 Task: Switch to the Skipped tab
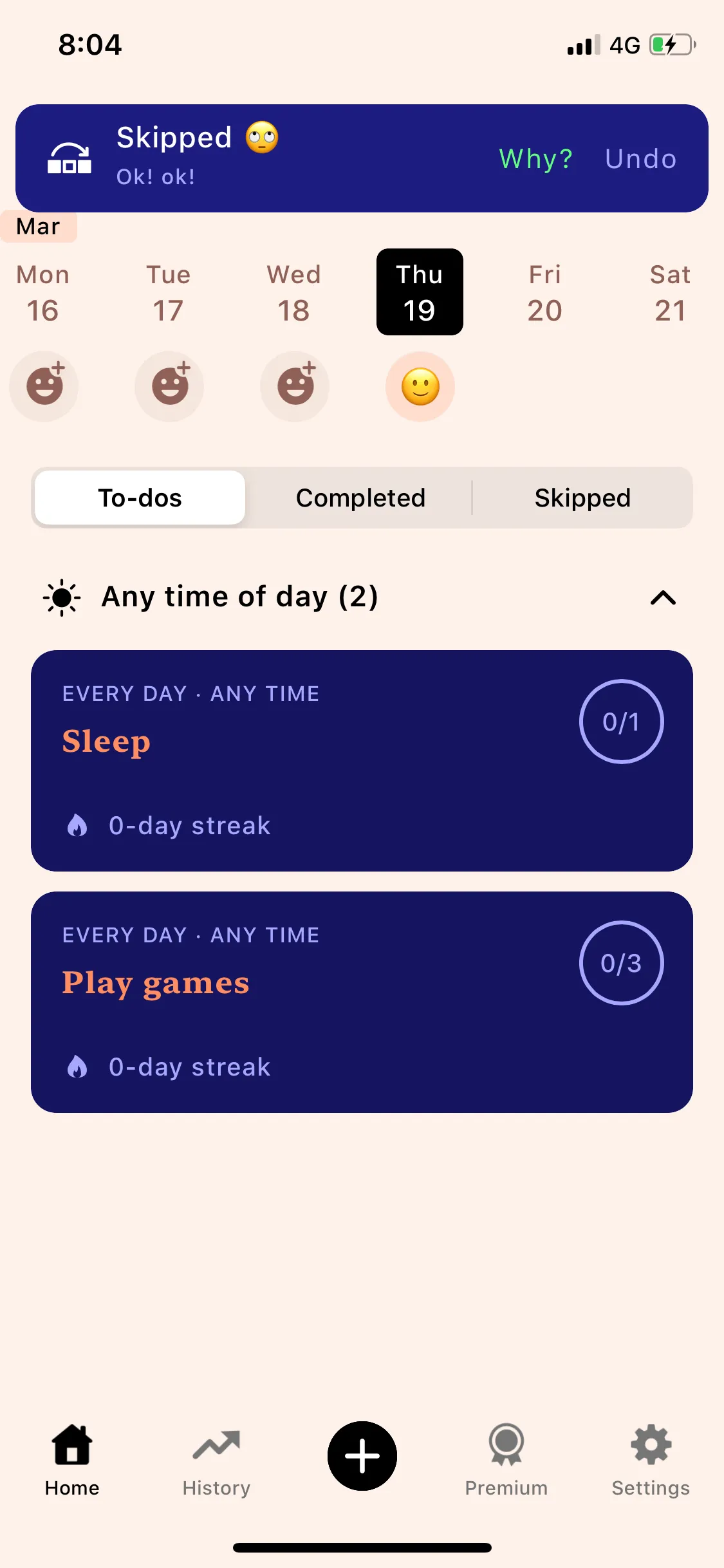(582, 498)
